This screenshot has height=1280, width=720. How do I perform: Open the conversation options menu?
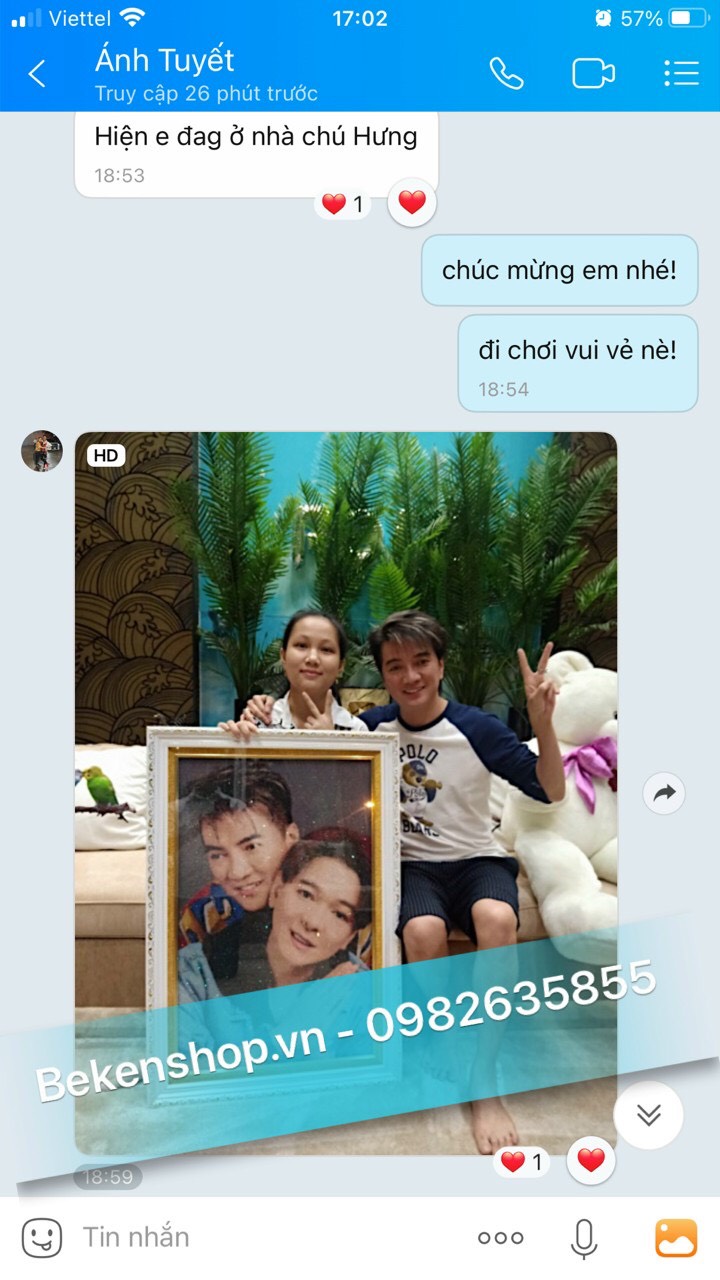(x=681, y=74)
